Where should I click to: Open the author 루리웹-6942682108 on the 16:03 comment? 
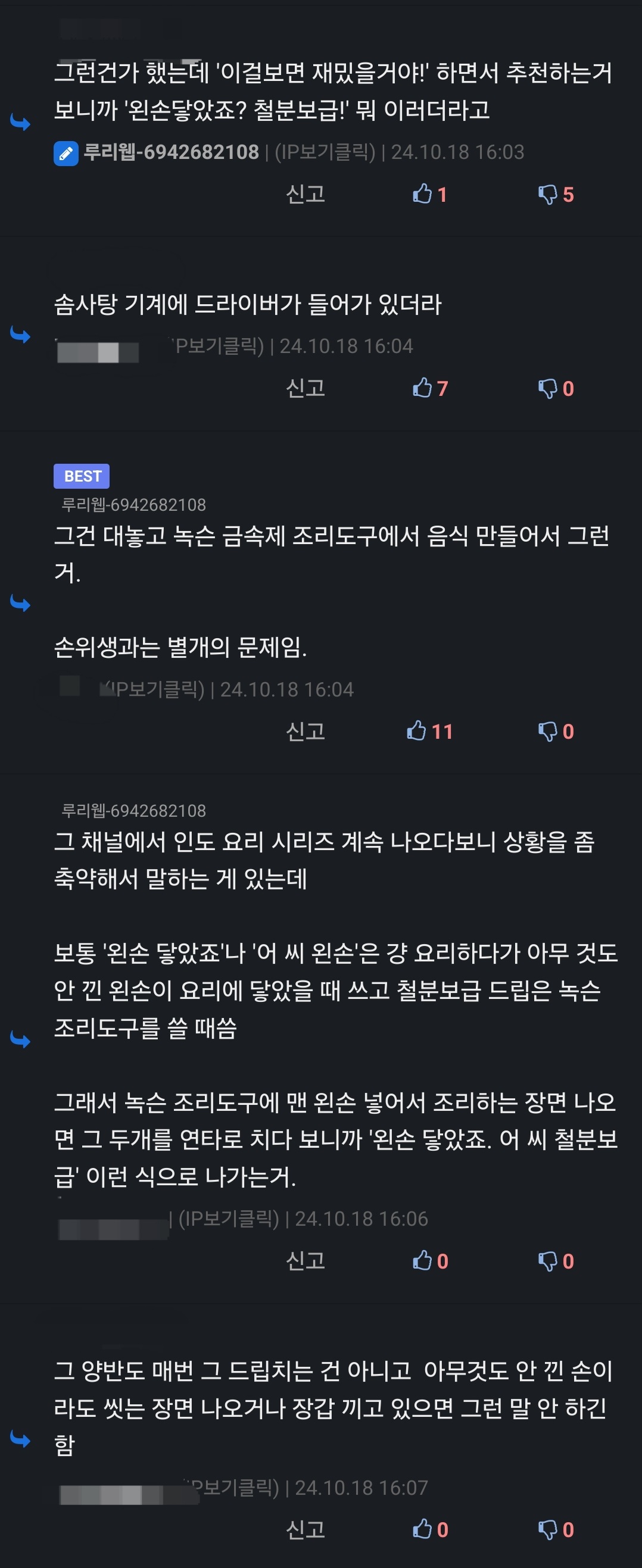coord(170,152)
